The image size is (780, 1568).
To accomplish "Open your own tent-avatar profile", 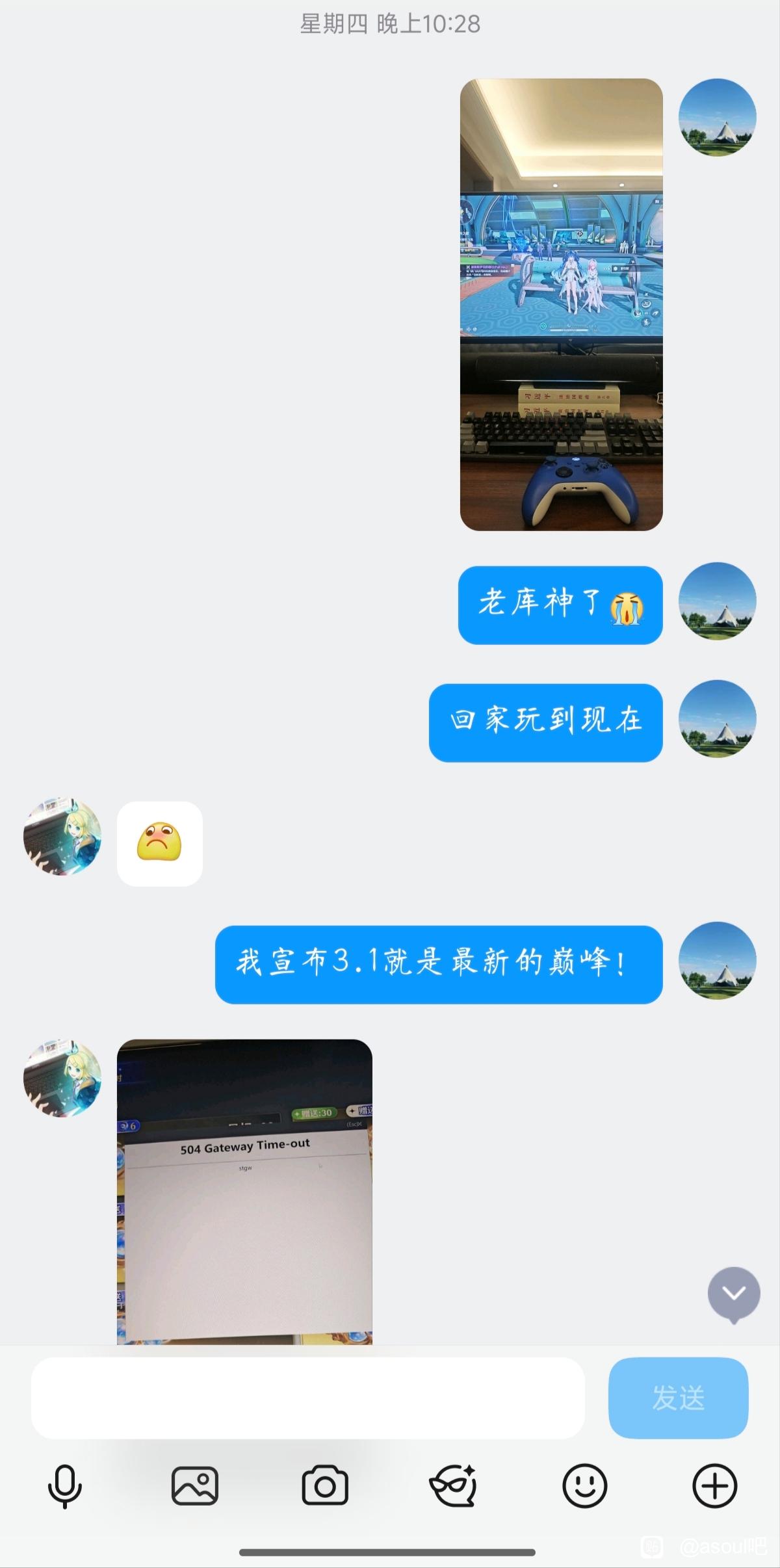I will click(717, 118).
